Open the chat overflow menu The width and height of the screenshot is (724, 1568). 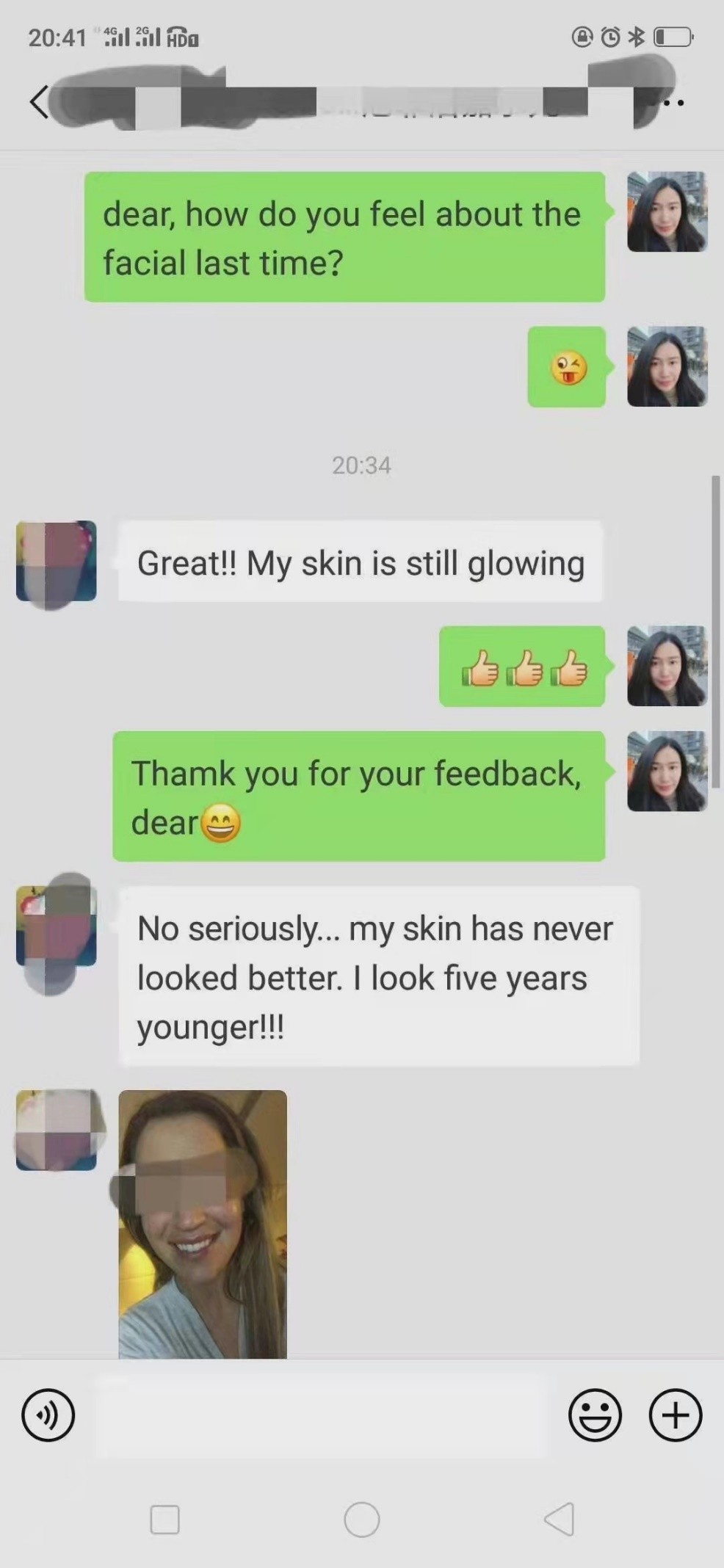675,103
